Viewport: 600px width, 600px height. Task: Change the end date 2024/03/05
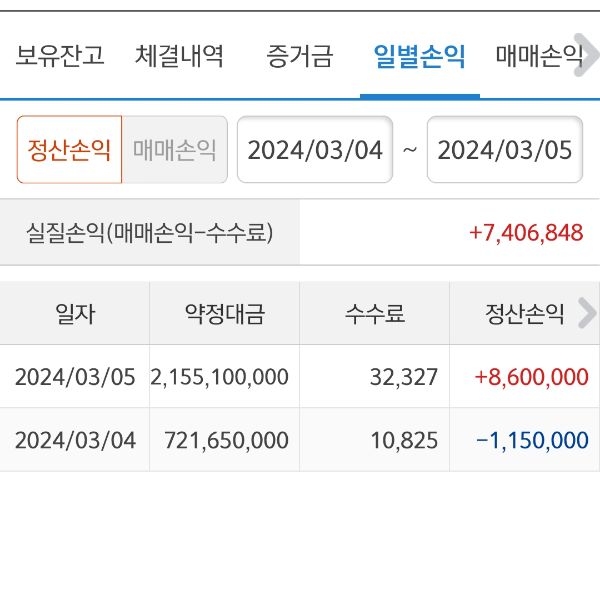click(504, 150)
